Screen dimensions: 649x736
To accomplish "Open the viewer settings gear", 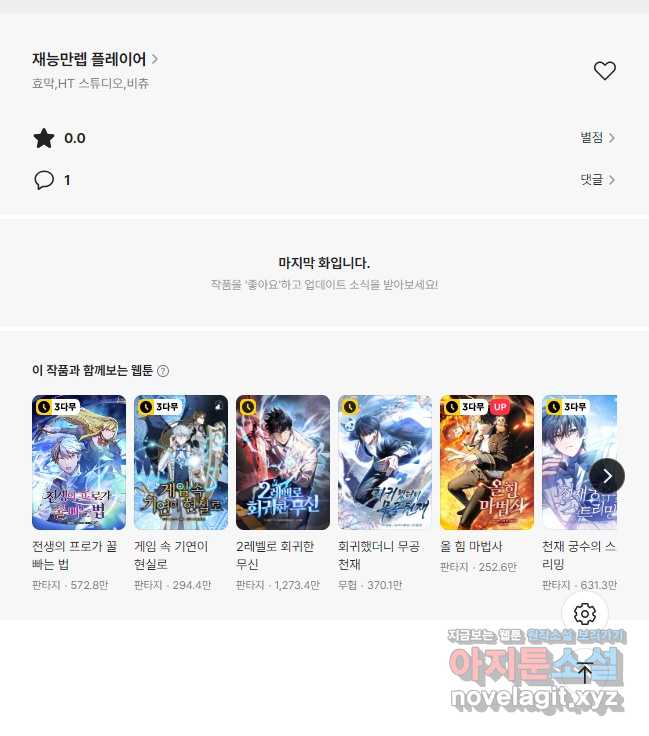I will tap(585, 614).
